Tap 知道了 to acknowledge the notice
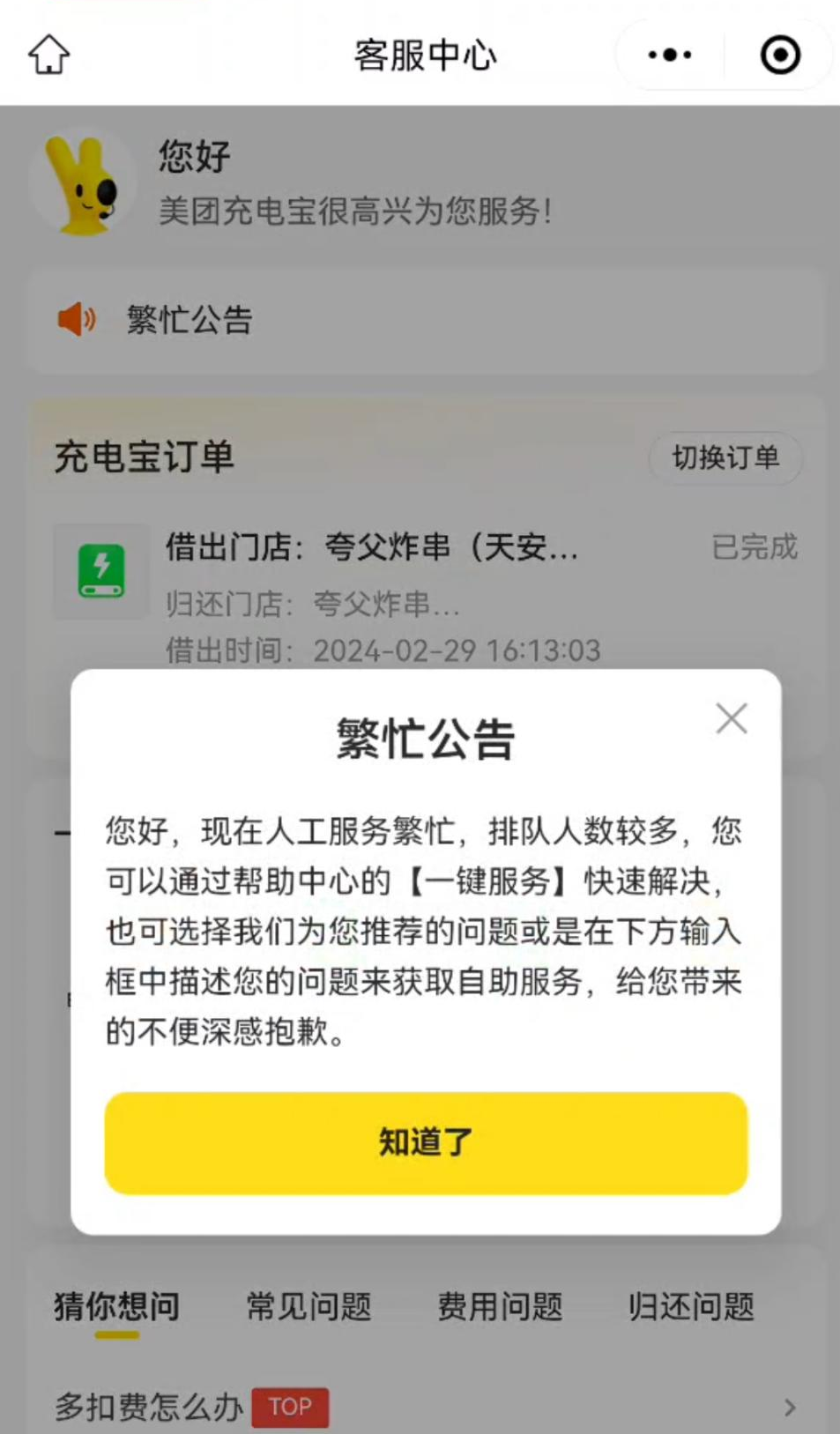Viewport: 840px width, 1434px height. point(426,1142)
